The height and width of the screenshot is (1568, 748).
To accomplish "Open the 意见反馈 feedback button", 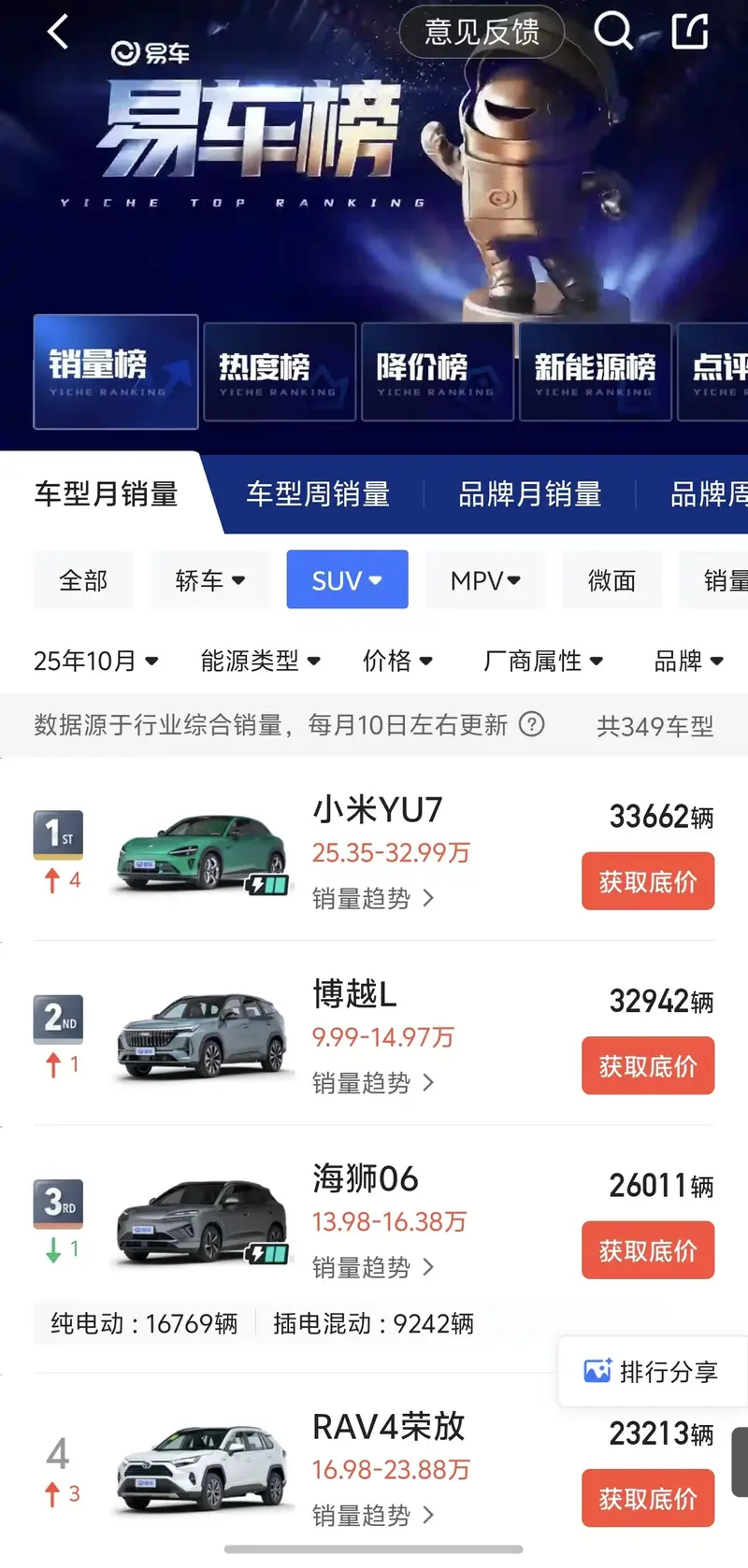I will [x=482, y=33].
